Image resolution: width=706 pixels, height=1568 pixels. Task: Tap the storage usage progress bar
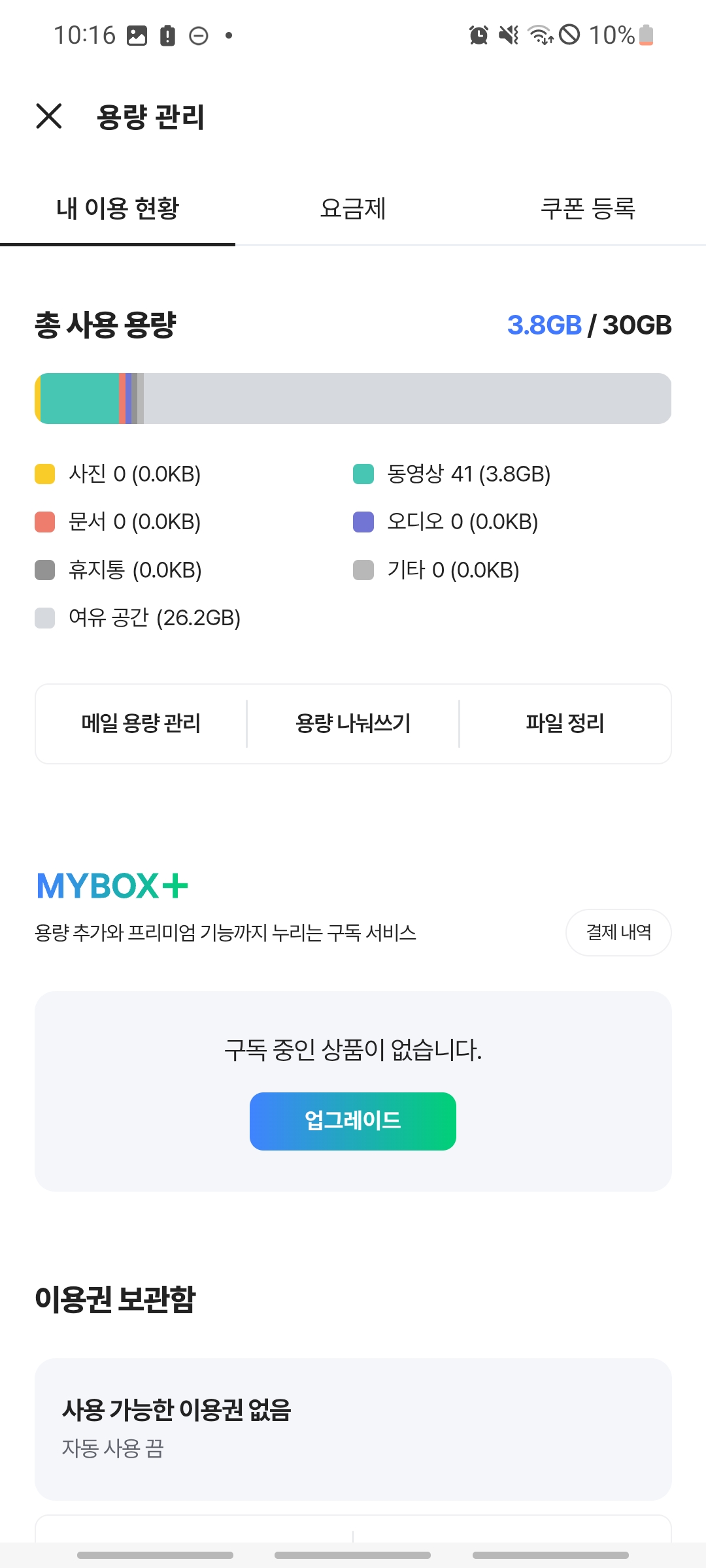(x=353, y=398)
